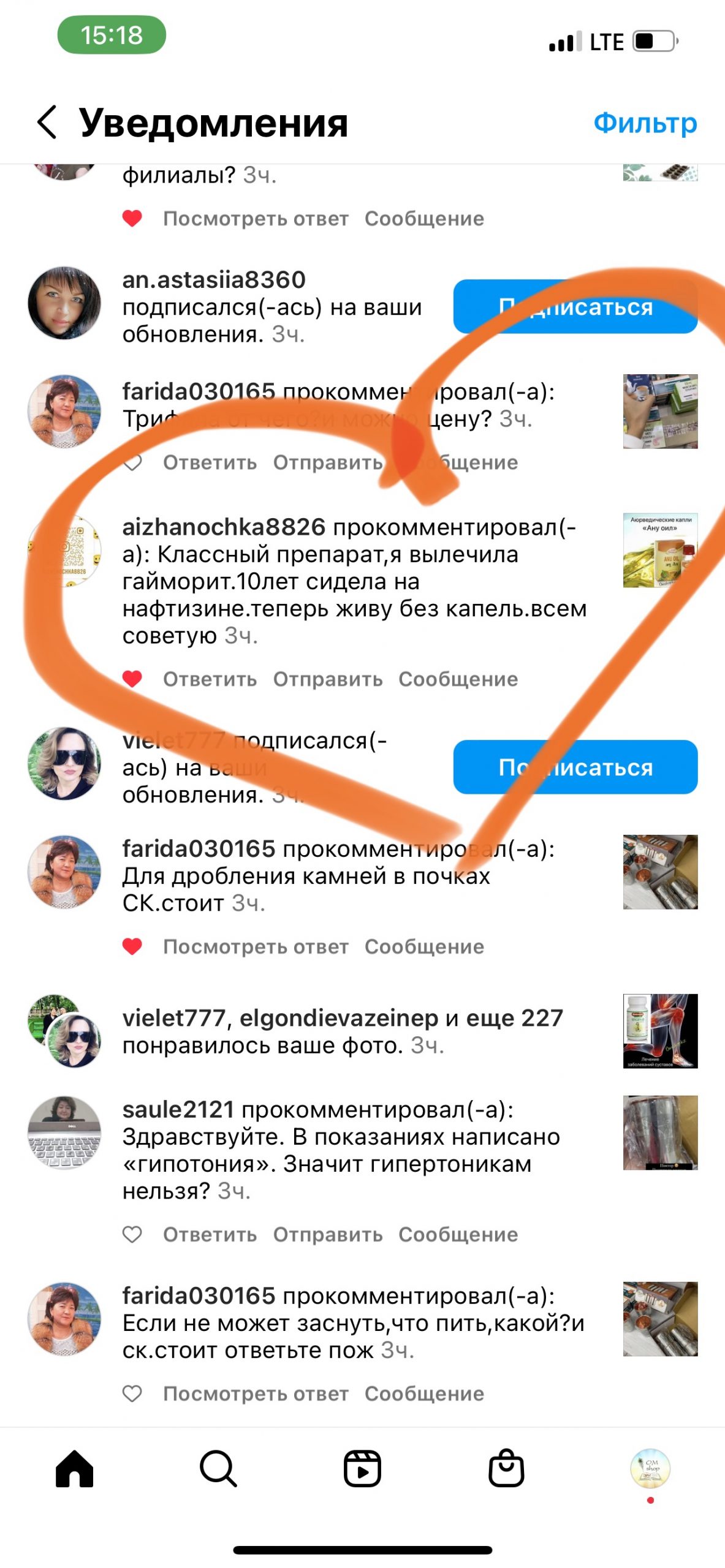Viewport: 725px width, 1568px height.
Task: Tap Ответить under aizhanochka8826's comment
Action: 210,679
